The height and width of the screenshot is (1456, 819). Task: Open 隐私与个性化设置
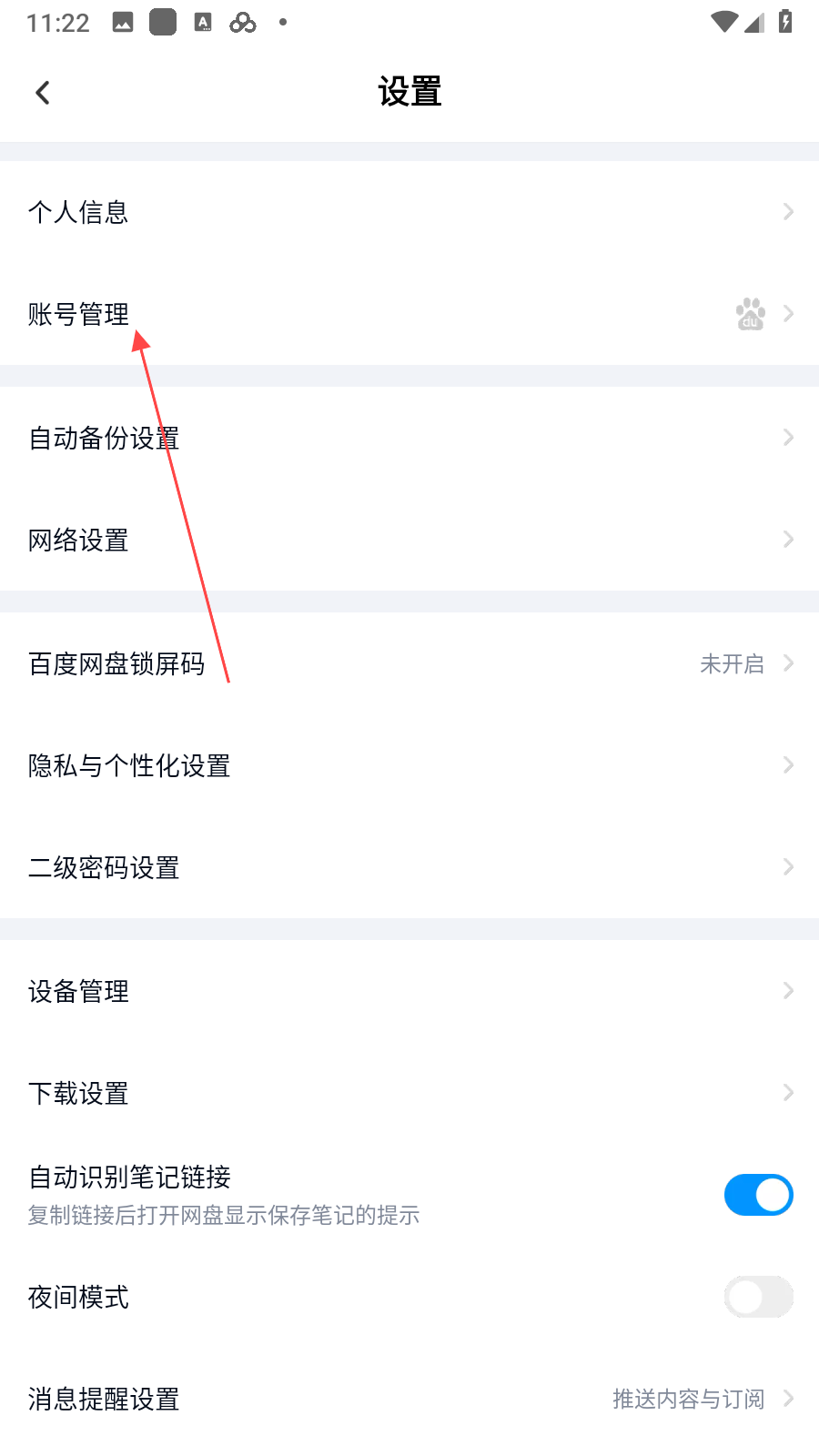tap(409, 765)
